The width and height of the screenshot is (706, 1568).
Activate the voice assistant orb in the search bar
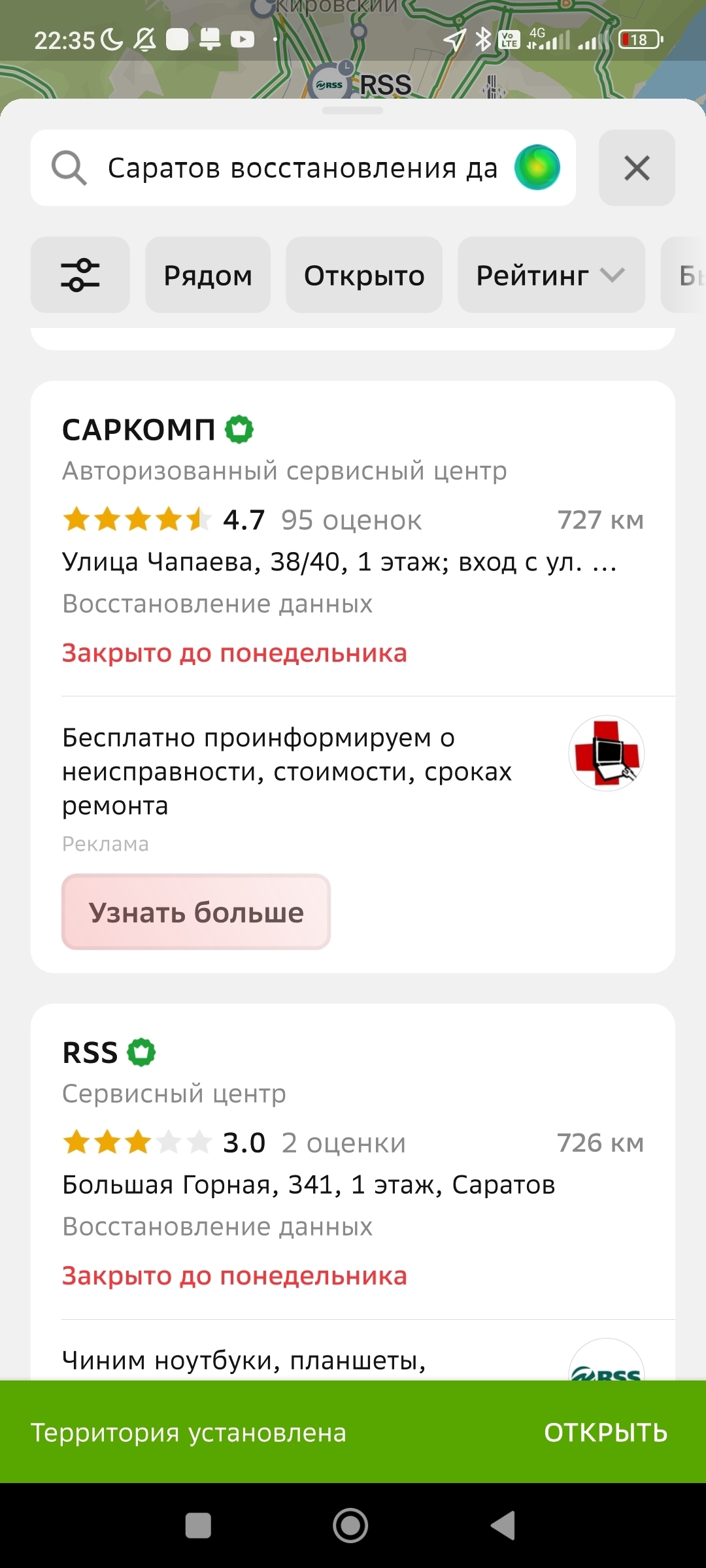pos(537,168)
